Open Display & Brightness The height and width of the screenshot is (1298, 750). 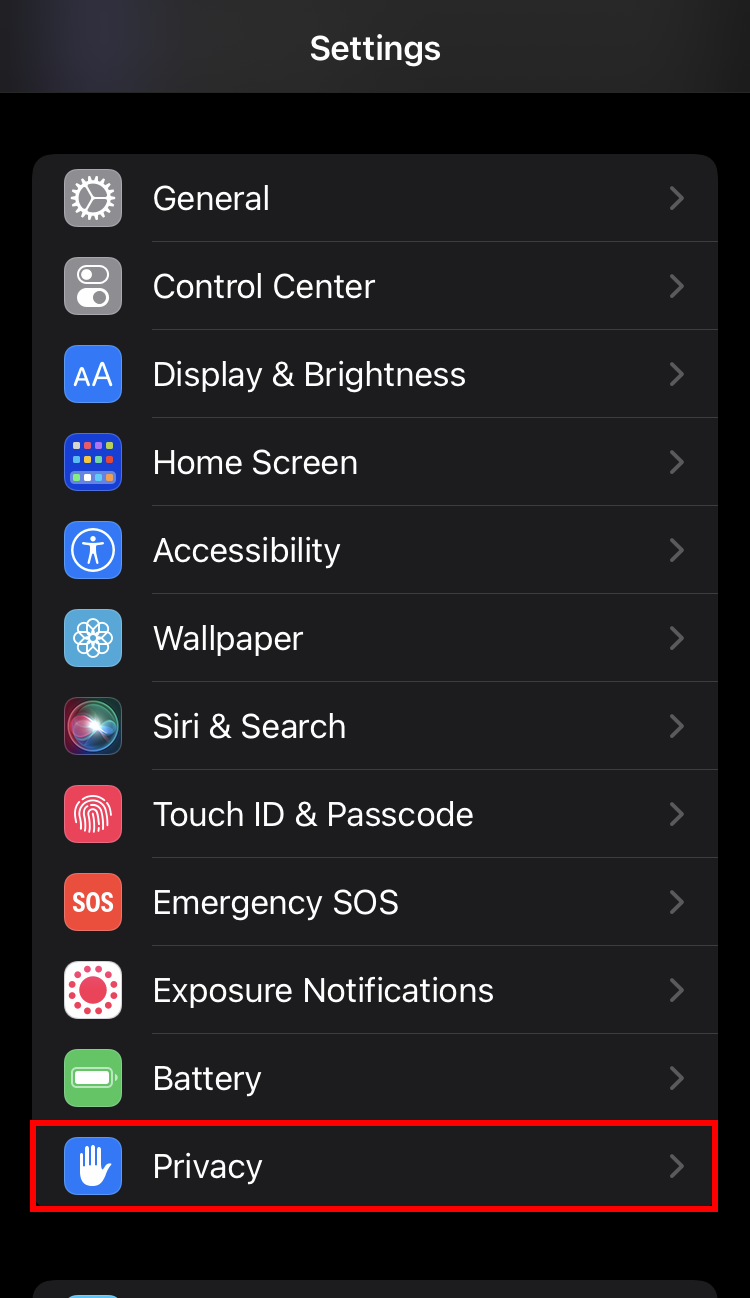(375, 374)
